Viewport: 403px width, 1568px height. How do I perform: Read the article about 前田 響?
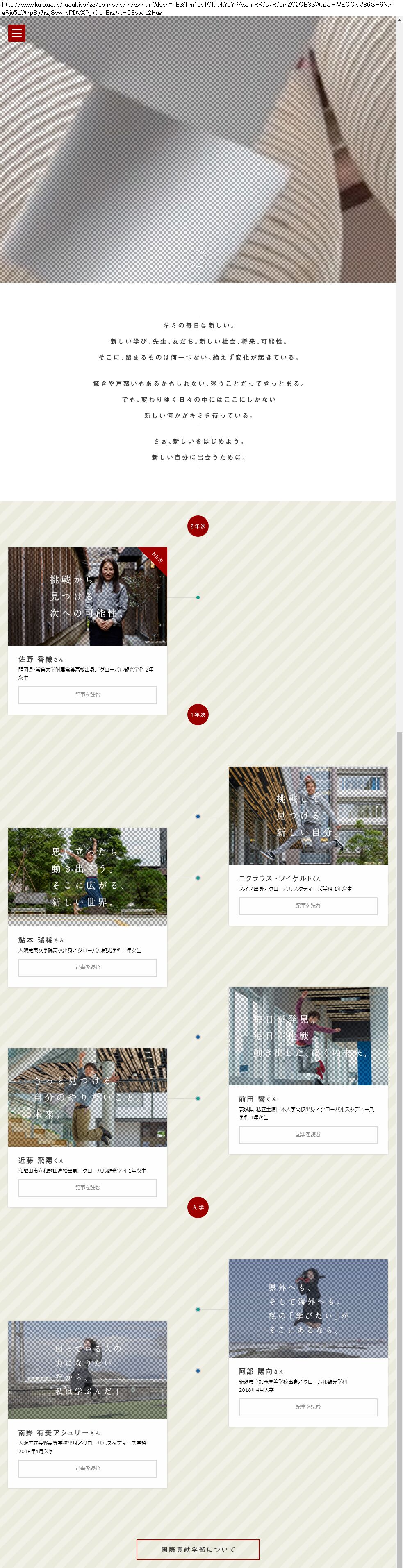[308, 1134]
